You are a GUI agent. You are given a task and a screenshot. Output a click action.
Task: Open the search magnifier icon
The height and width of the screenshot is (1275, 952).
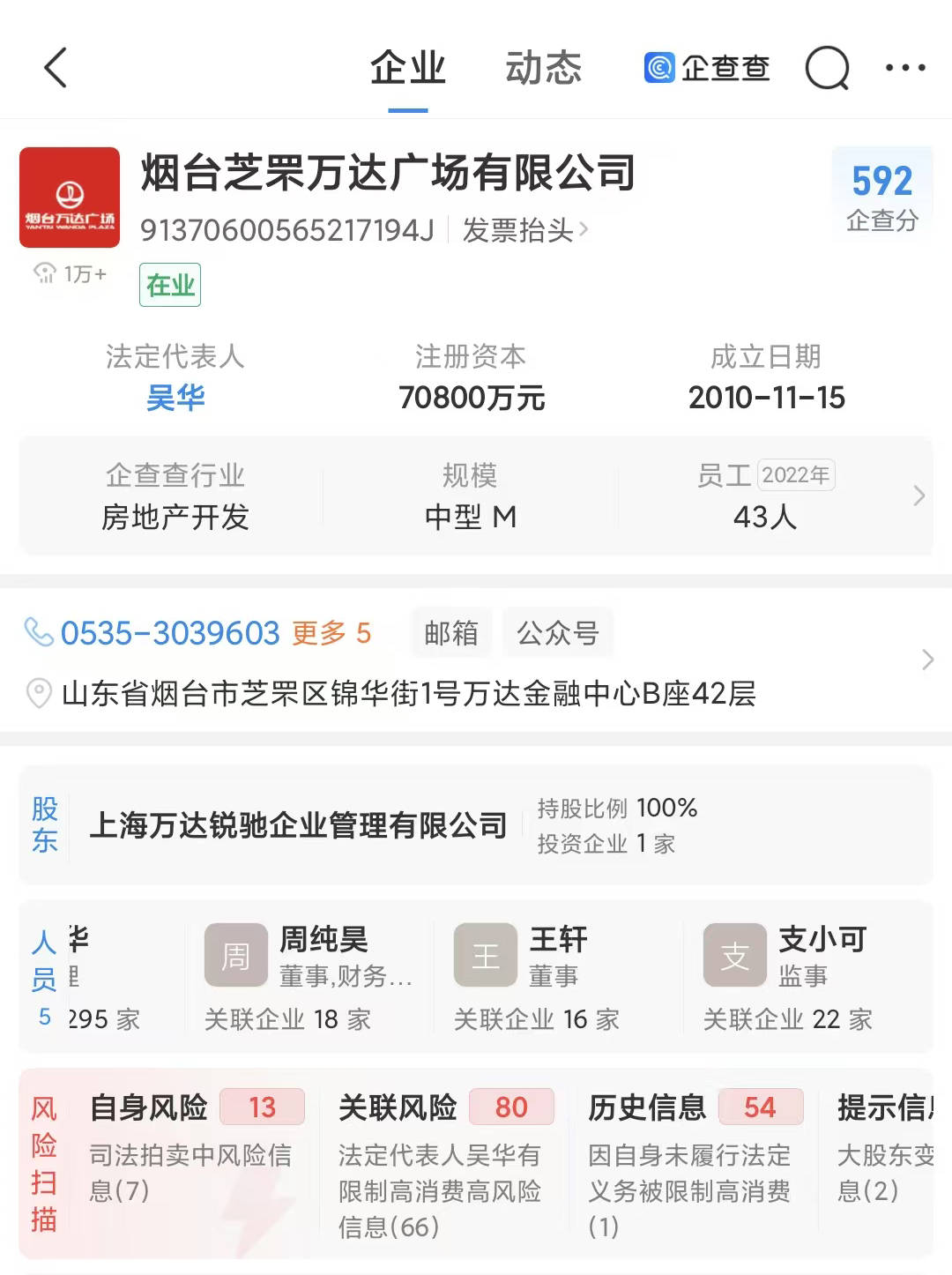pyautogui.click(x=827, y=68)
